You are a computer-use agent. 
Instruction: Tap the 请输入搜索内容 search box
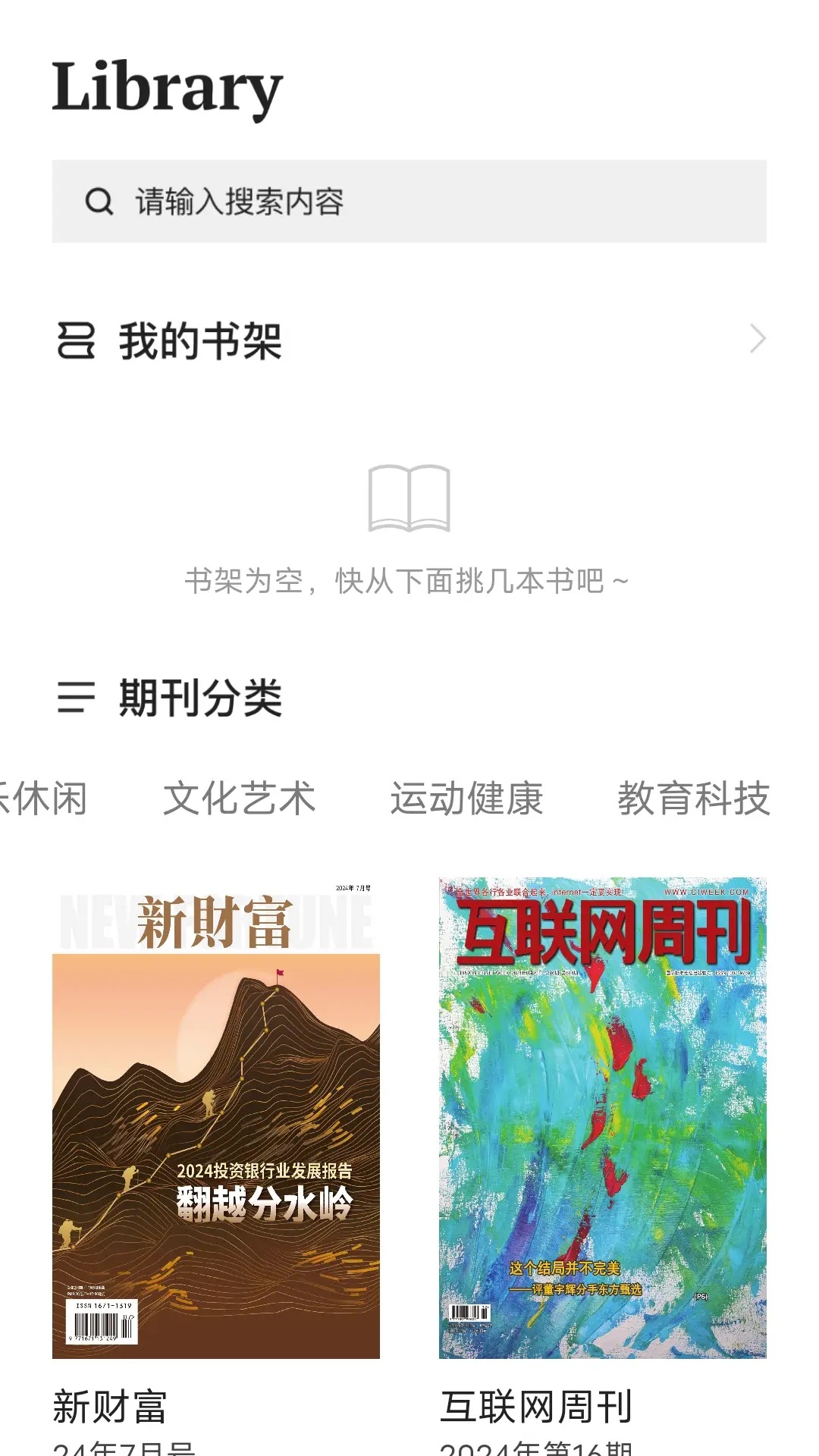coord(409,202)
